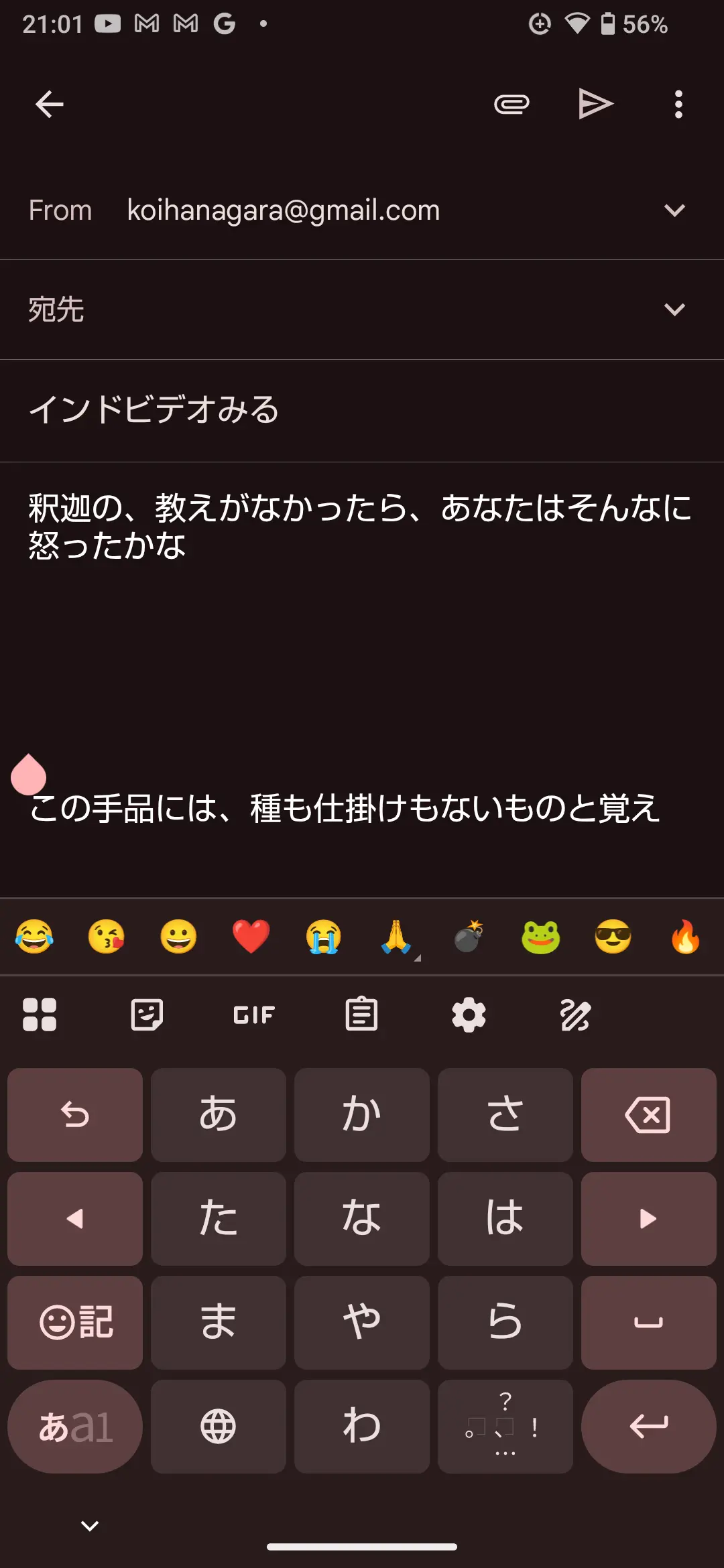The height and width of the screenshot is (1568, 724).
Task: Send the email
Action: [595, 105]
